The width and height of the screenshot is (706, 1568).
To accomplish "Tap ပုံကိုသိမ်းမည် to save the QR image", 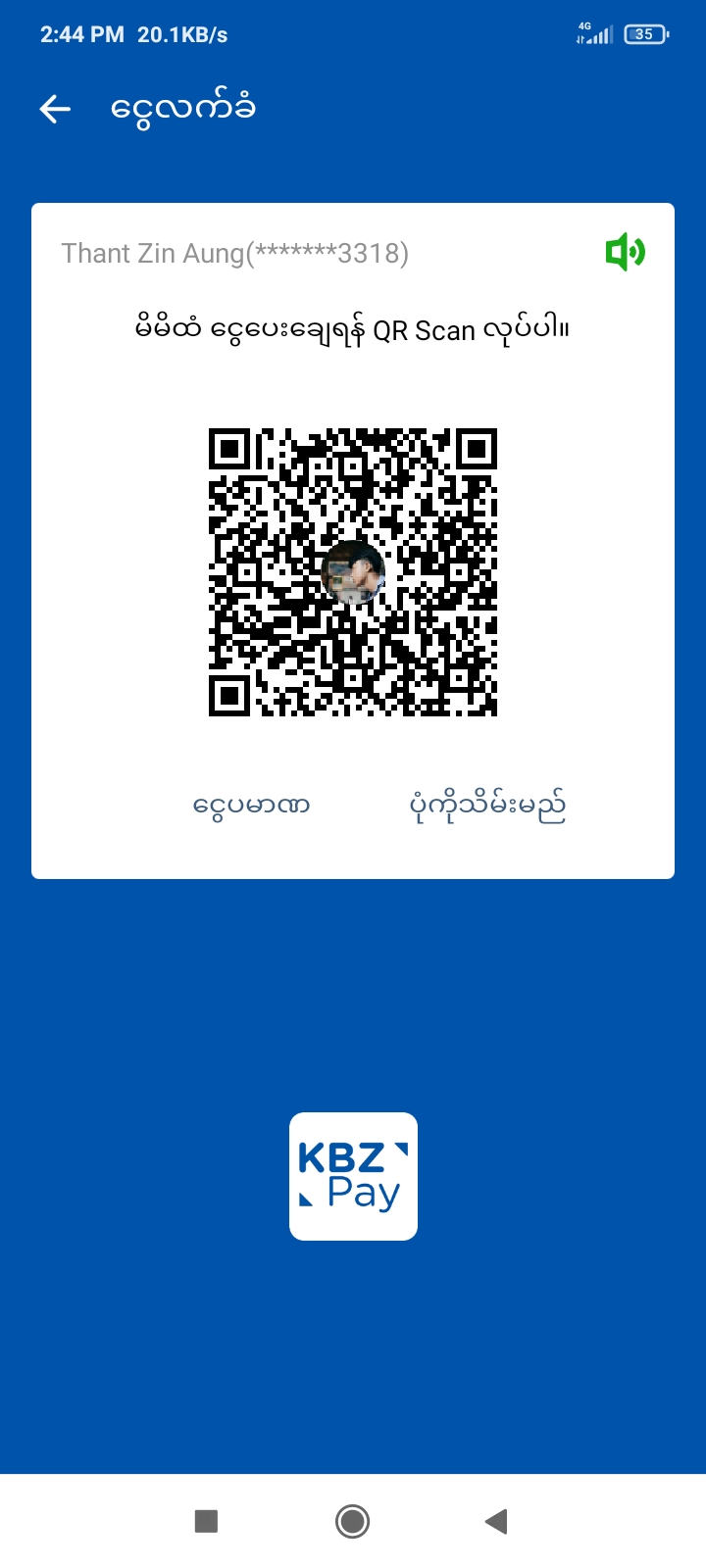I will coord(487,807).
